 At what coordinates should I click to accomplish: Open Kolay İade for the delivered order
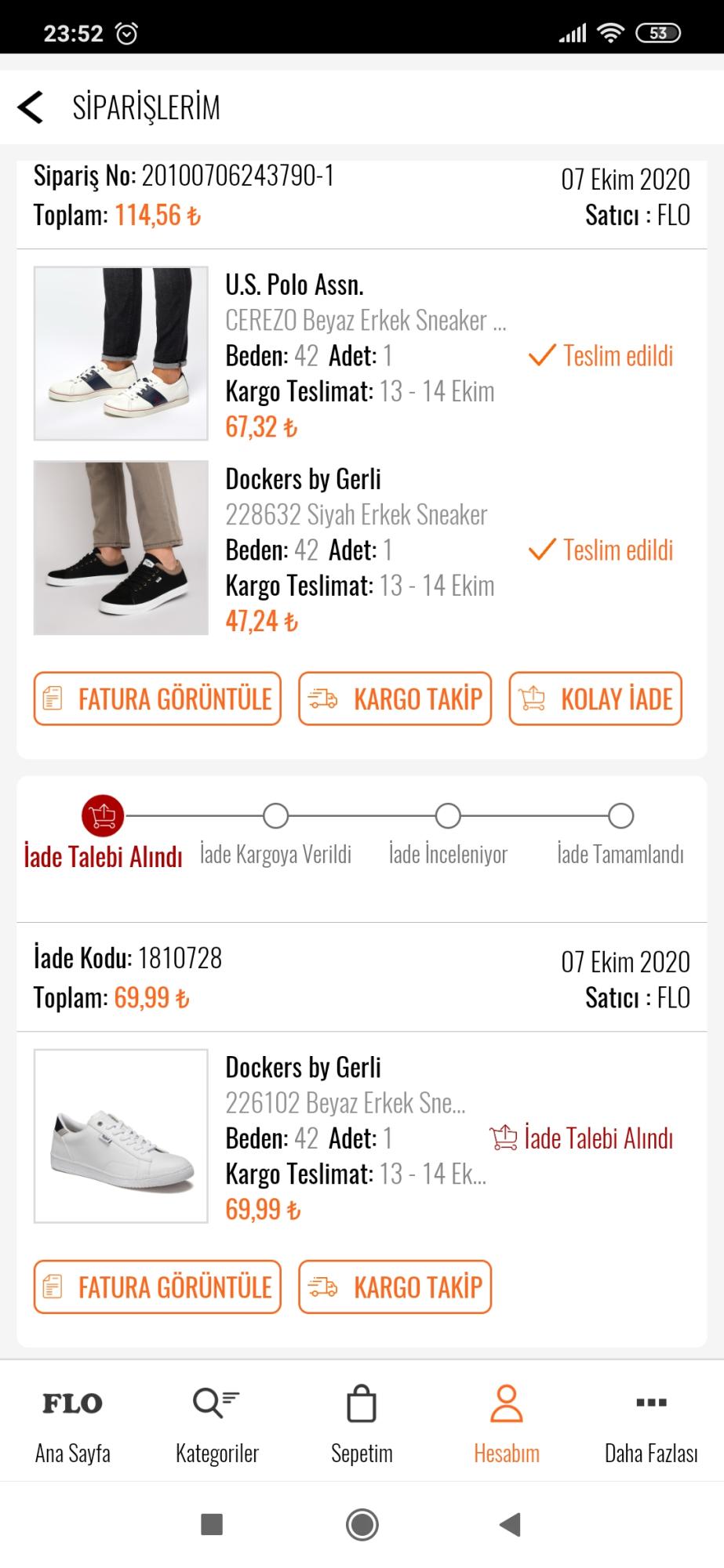(595, 699)
